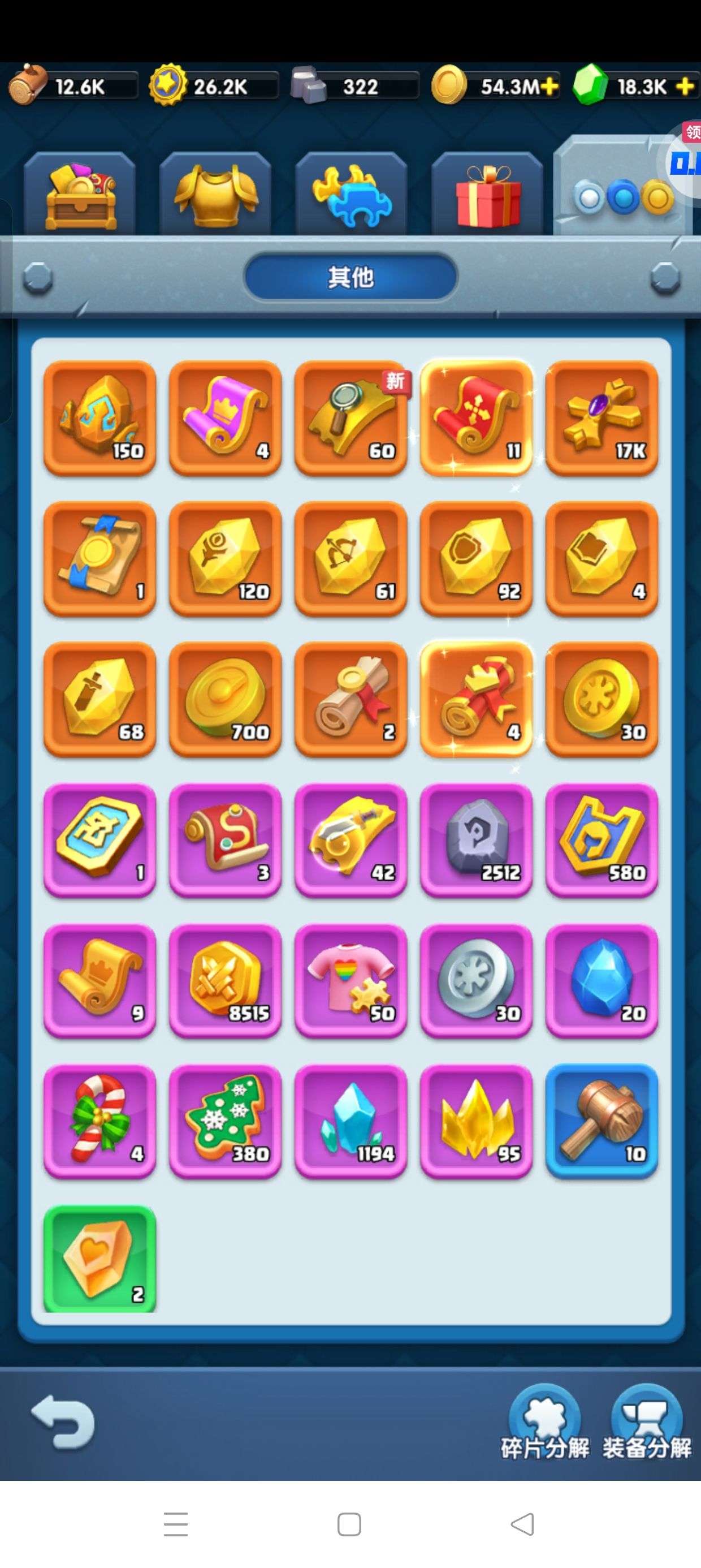Open the red gift box tab

coord(487,193)
